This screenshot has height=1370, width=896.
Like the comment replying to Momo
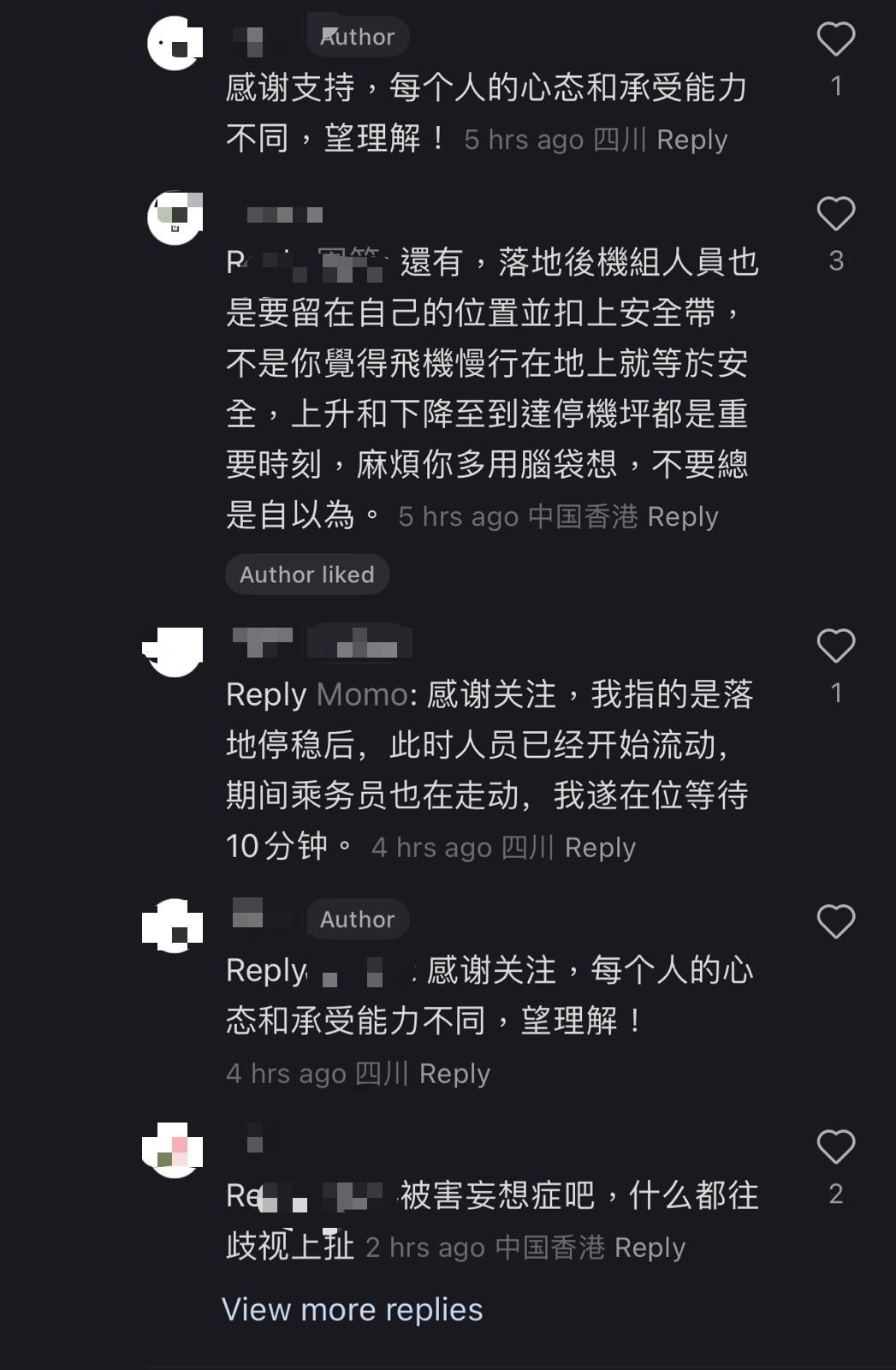coord(835,646)
